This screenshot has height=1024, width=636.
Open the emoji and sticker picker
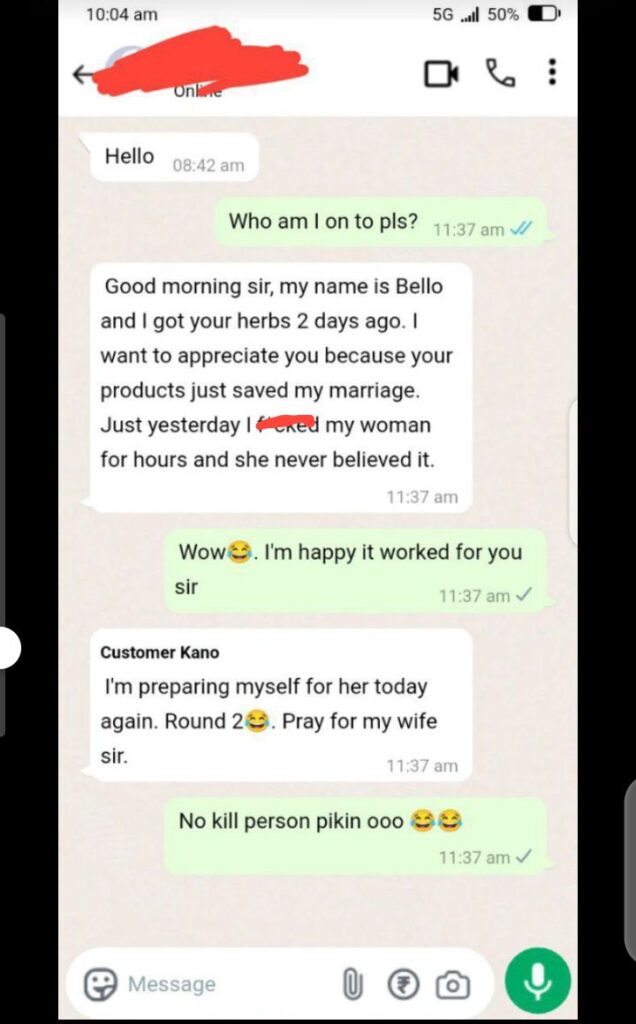pos(100,985)
